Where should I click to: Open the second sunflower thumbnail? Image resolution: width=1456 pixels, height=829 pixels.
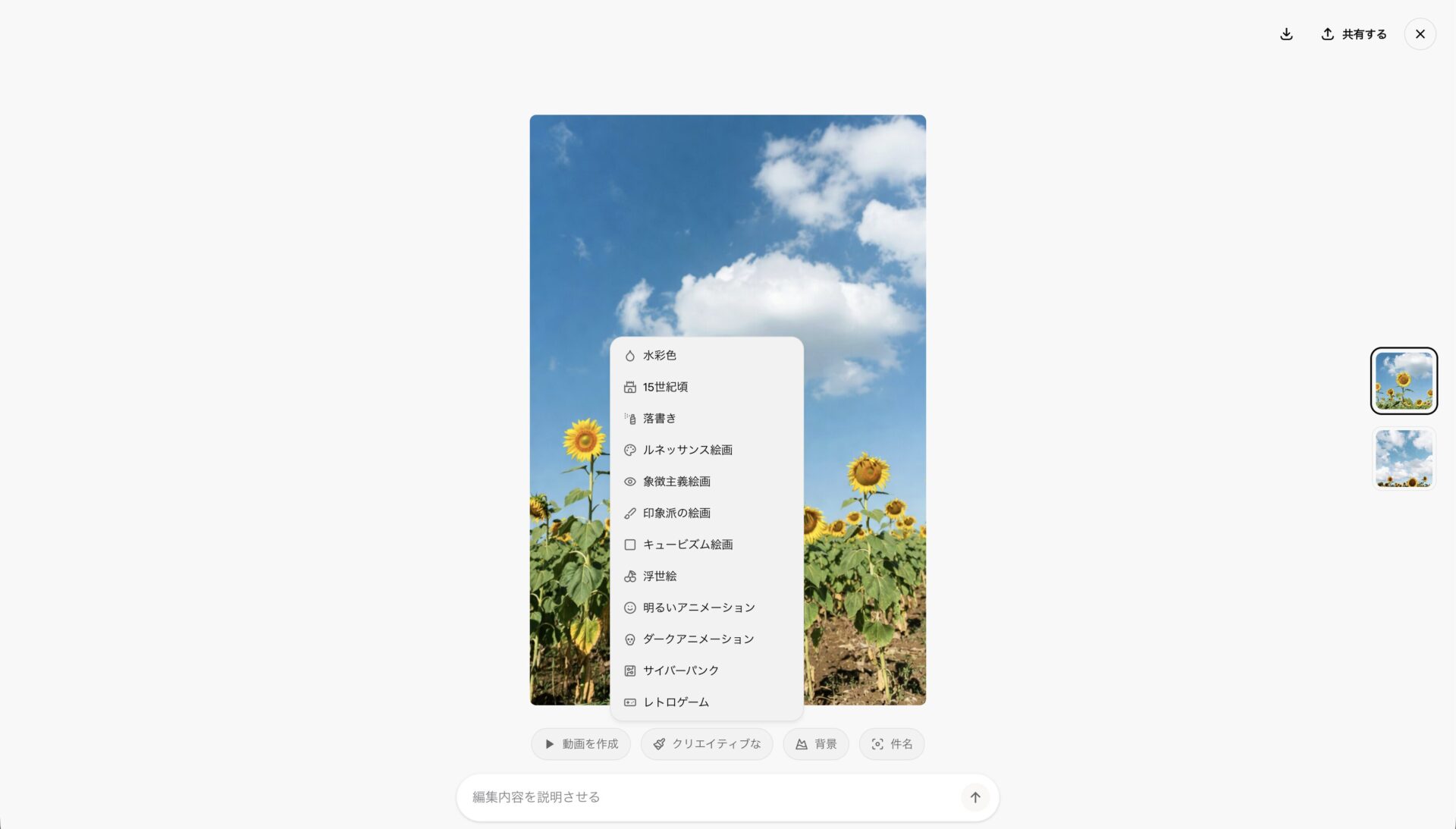tap(1403, 458)
